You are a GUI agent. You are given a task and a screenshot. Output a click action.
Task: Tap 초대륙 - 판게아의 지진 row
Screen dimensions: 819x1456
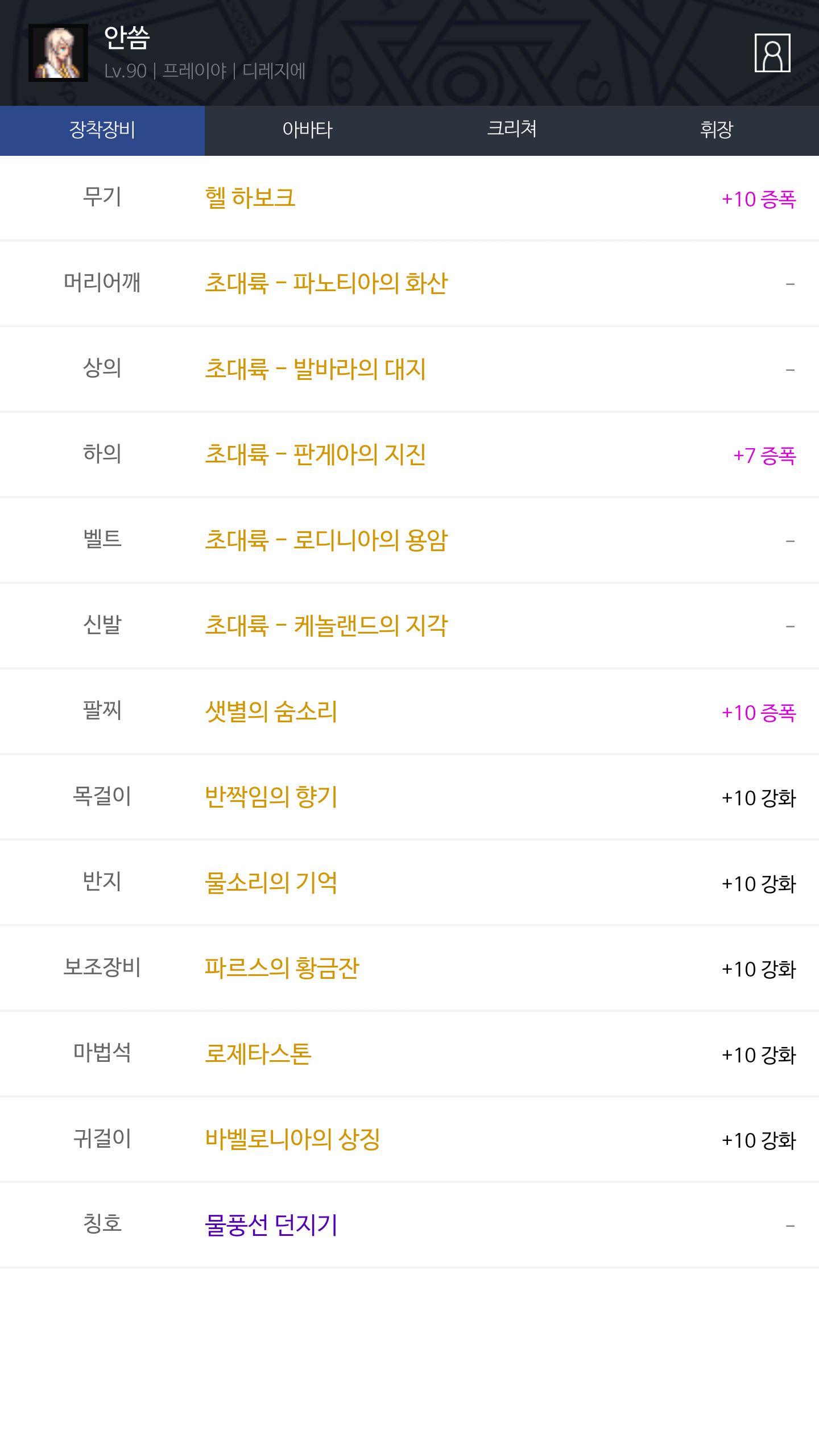[x=409, y=454]
